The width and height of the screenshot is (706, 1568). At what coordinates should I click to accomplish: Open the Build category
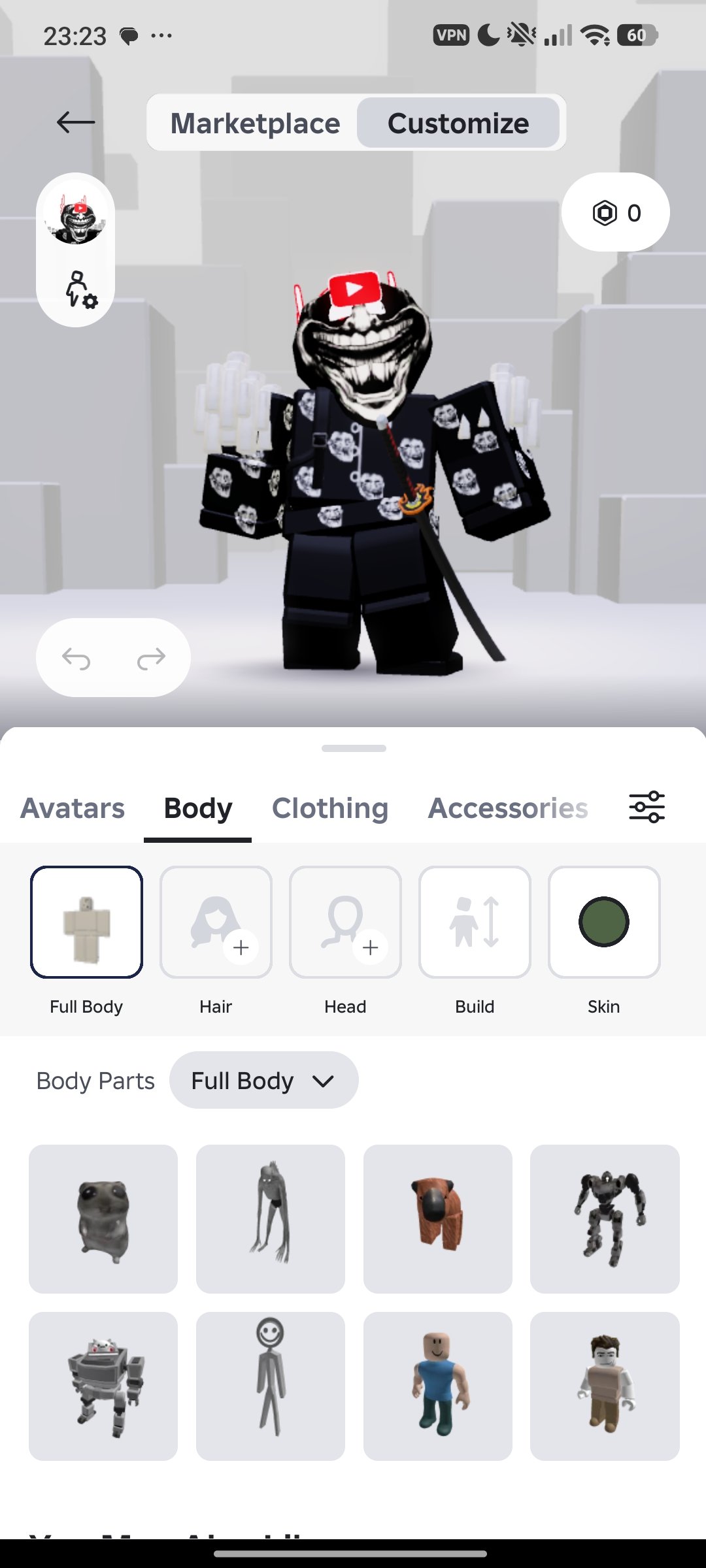click(475, 922)
